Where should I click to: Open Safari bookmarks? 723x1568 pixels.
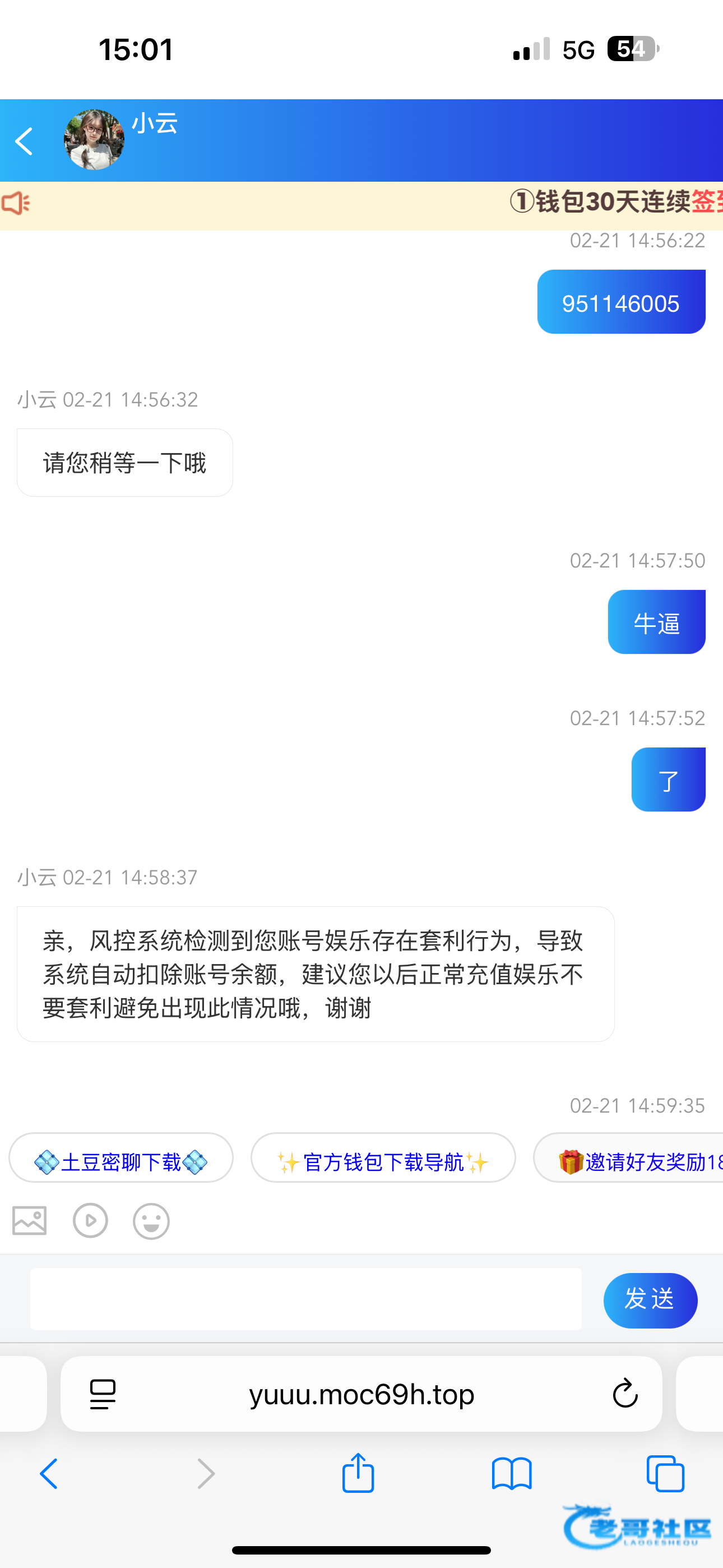point(512,1474)
